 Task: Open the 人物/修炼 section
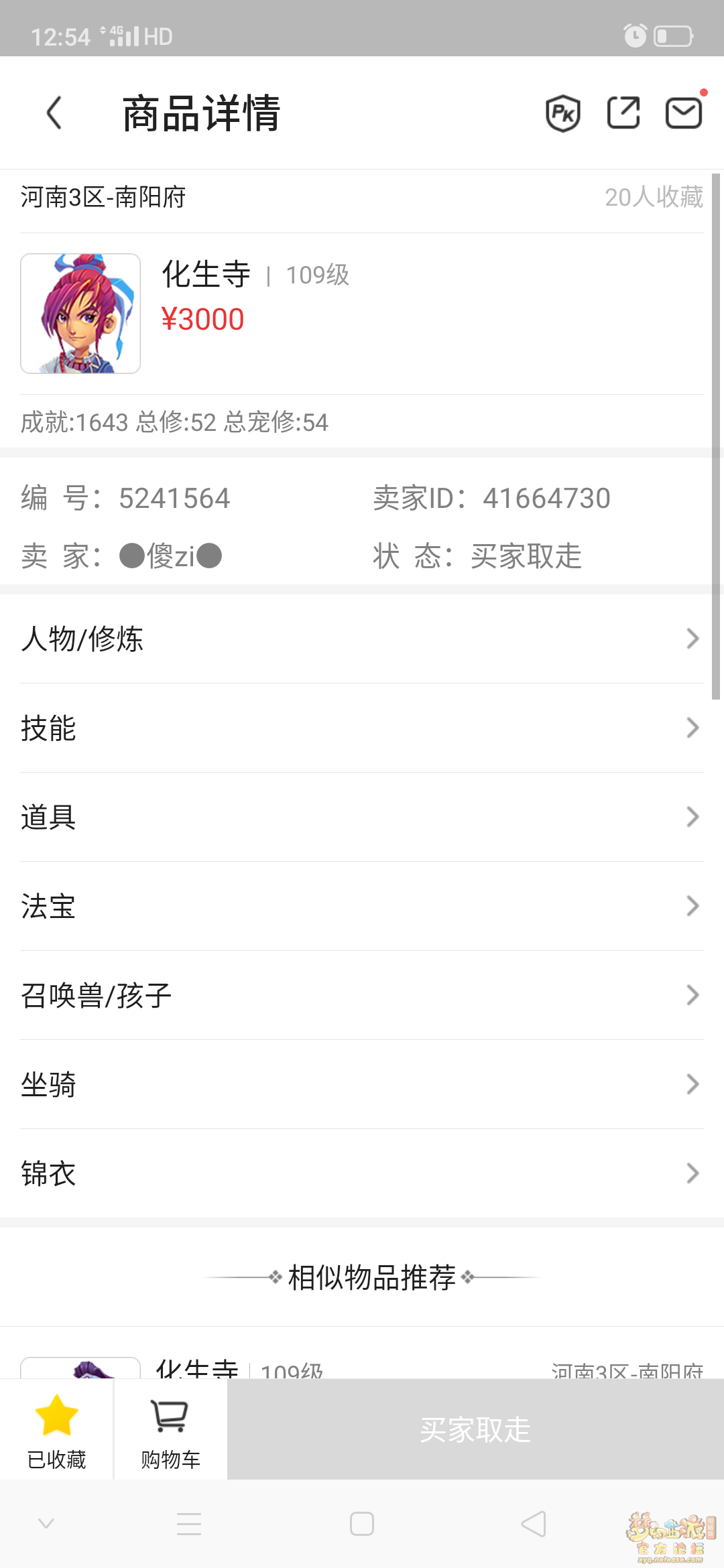362,639
